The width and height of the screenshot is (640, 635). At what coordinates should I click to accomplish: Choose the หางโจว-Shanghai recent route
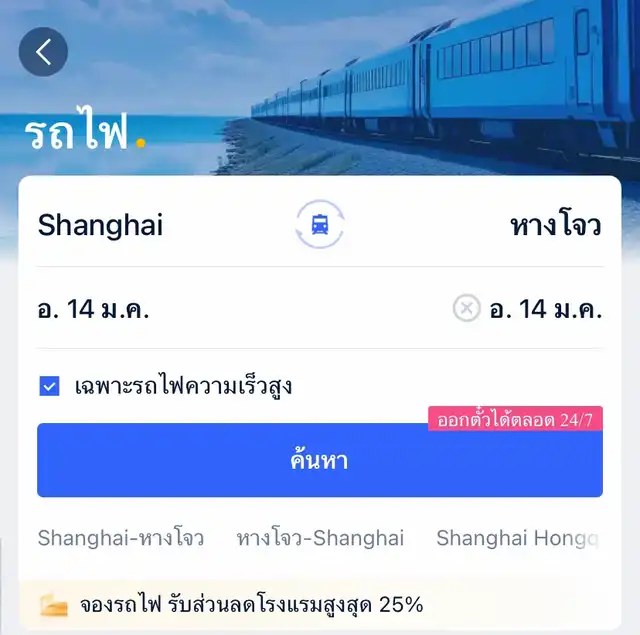click(x=320, y=538)
